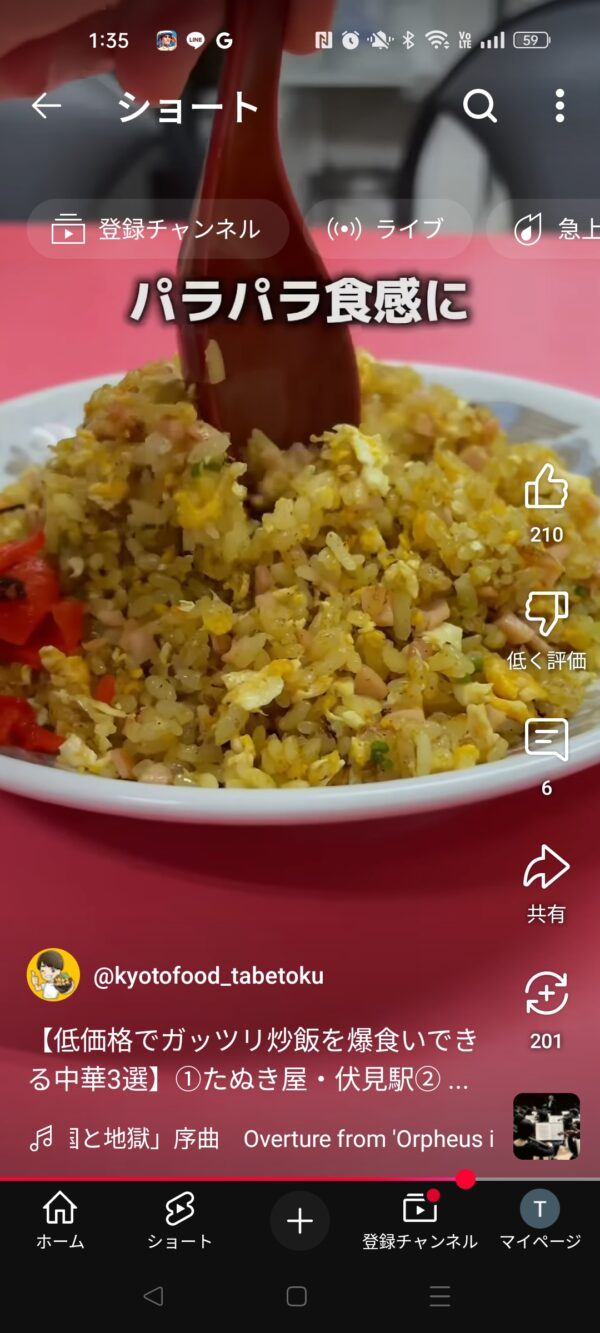Open the search magnifier icon
The height and width of the screenshot is (1333, 600).
(479, 105)
